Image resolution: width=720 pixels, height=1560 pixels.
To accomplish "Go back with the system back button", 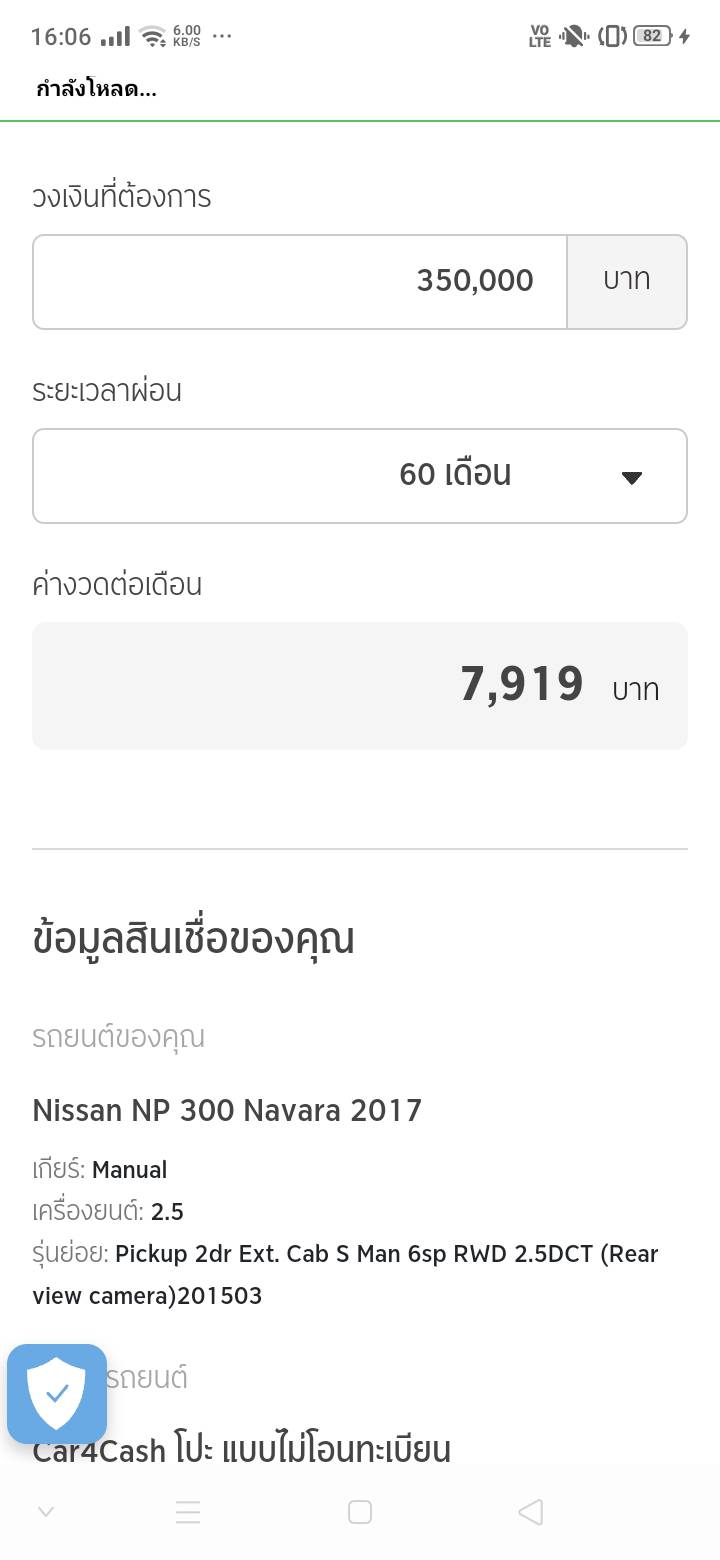I will [531, 1512].
